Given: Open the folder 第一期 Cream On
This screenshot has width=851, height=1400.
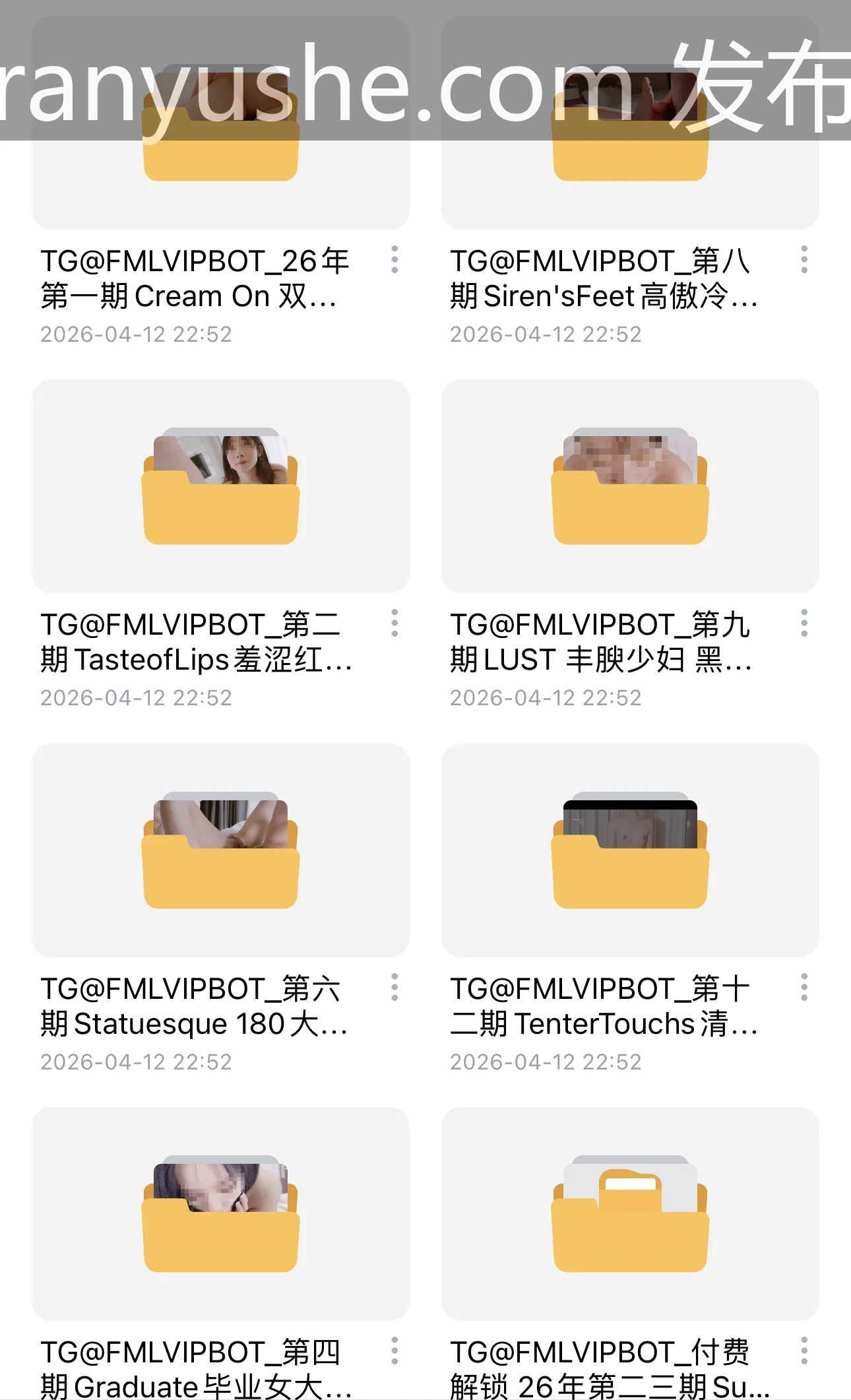Looking at the screenshot, I should [220, 123].
